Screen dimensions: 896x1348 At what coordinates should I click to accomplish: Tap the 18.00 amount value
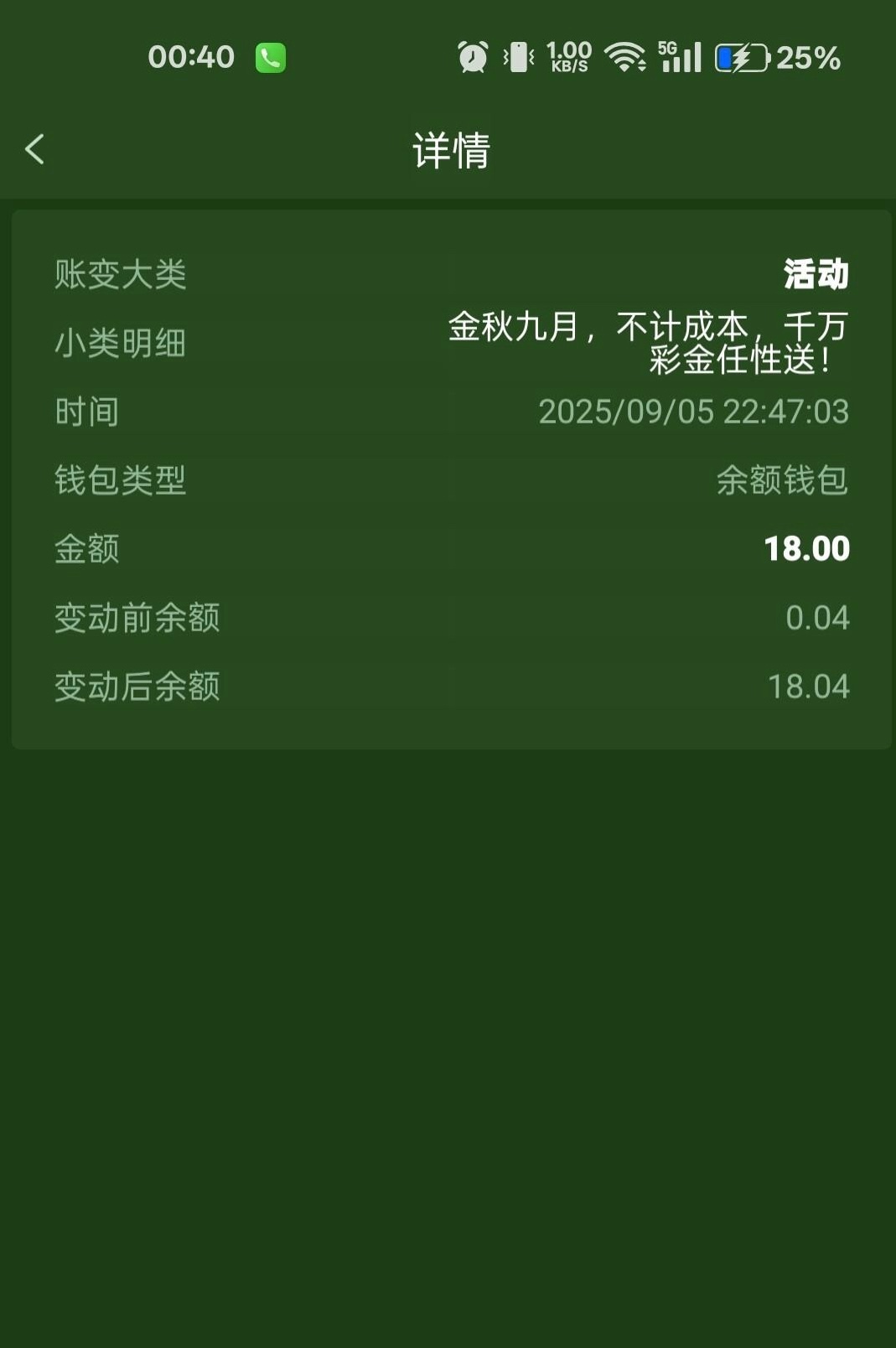click(x=806, y=549)
